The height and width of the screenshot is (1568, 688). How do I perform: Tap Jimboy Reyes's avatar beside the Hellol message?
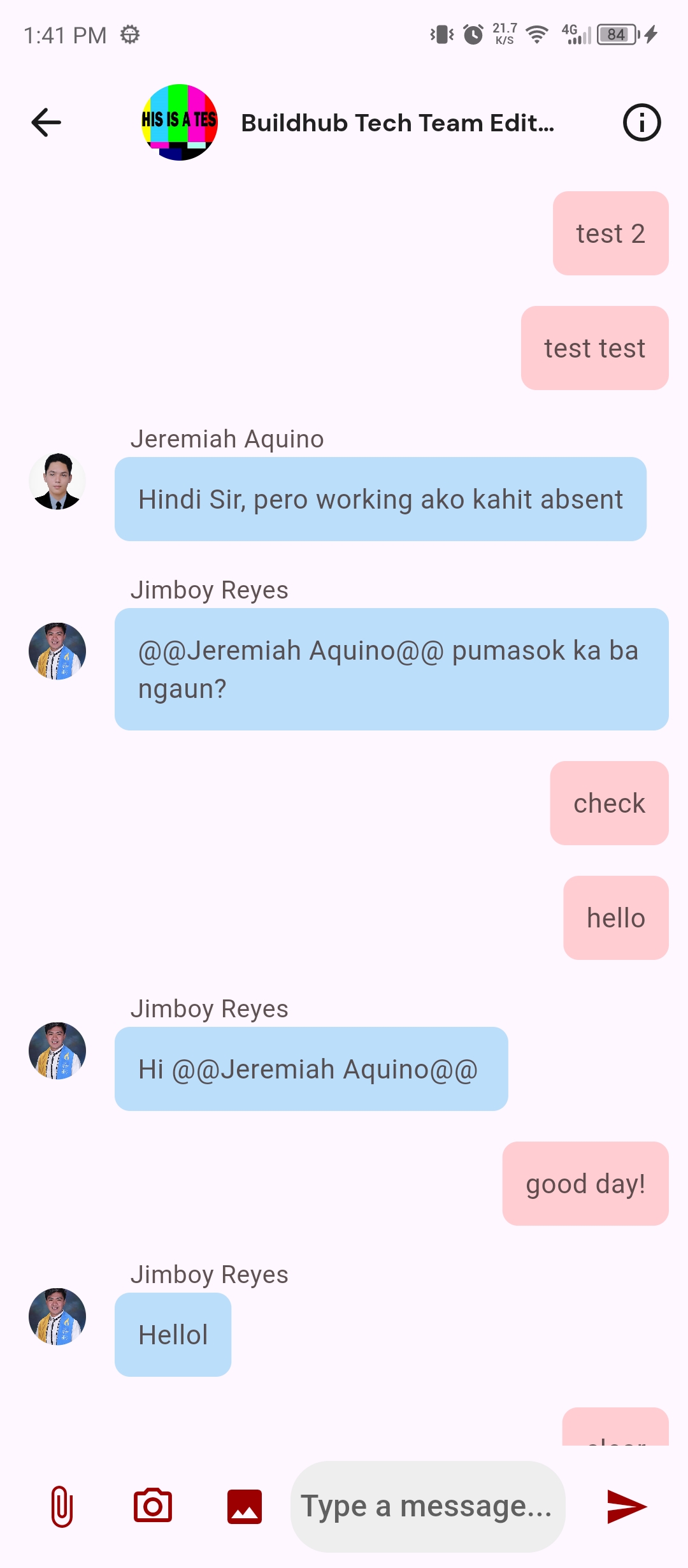click(x=57, y=1317)
